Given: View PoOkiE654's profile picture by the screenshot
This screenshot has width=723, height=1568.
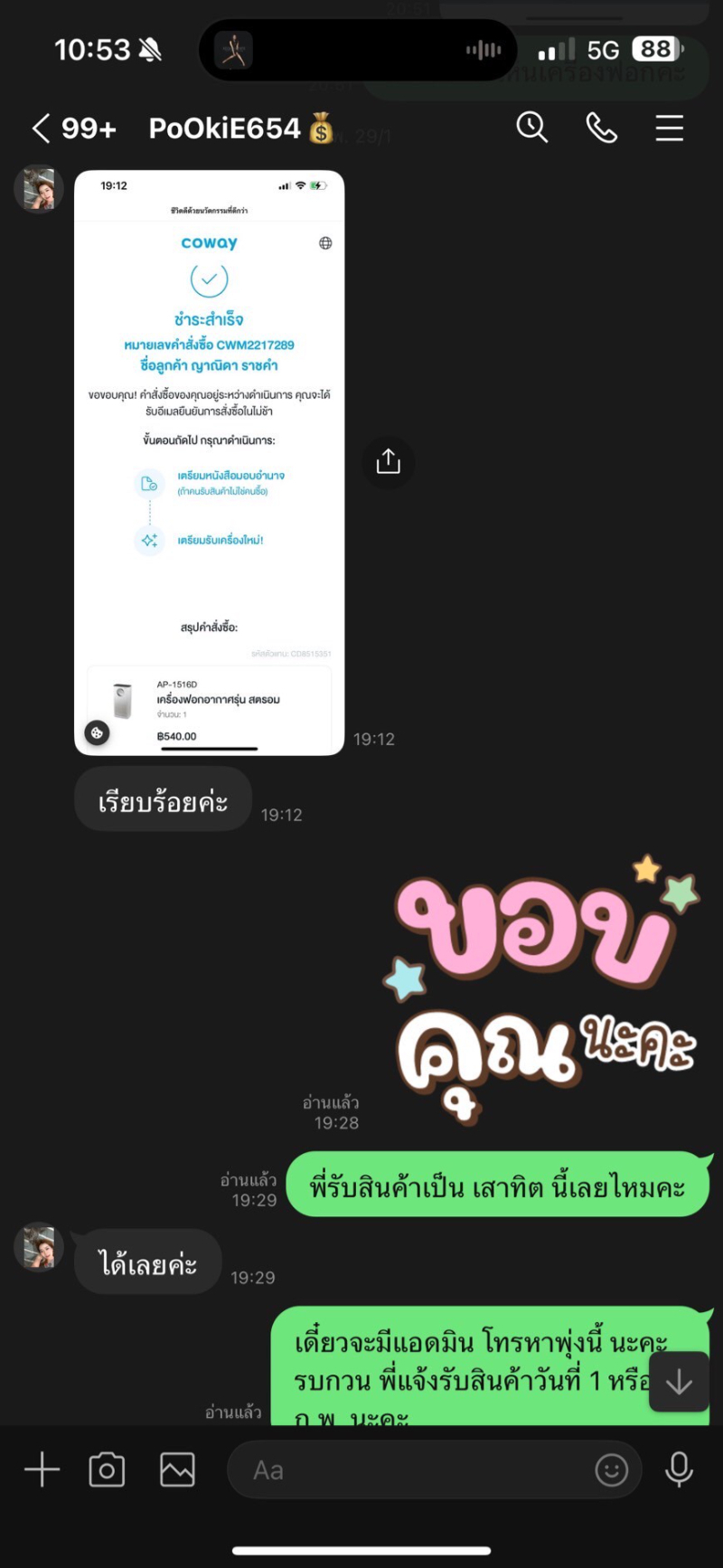Looking at the screenshot, I should pyautogui.click(x=38, y=189).
